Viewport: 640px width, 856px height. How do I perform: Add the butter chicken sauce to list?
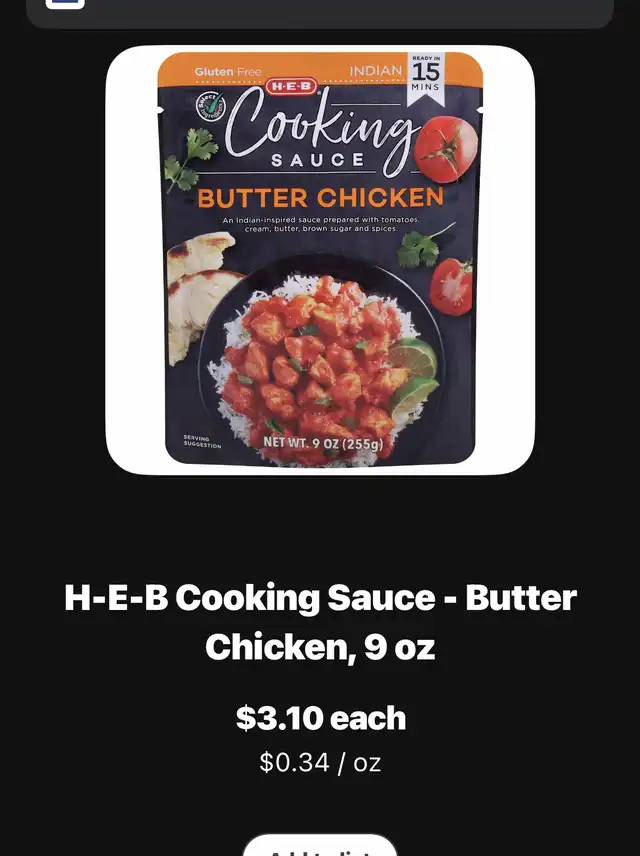(320, 846)
